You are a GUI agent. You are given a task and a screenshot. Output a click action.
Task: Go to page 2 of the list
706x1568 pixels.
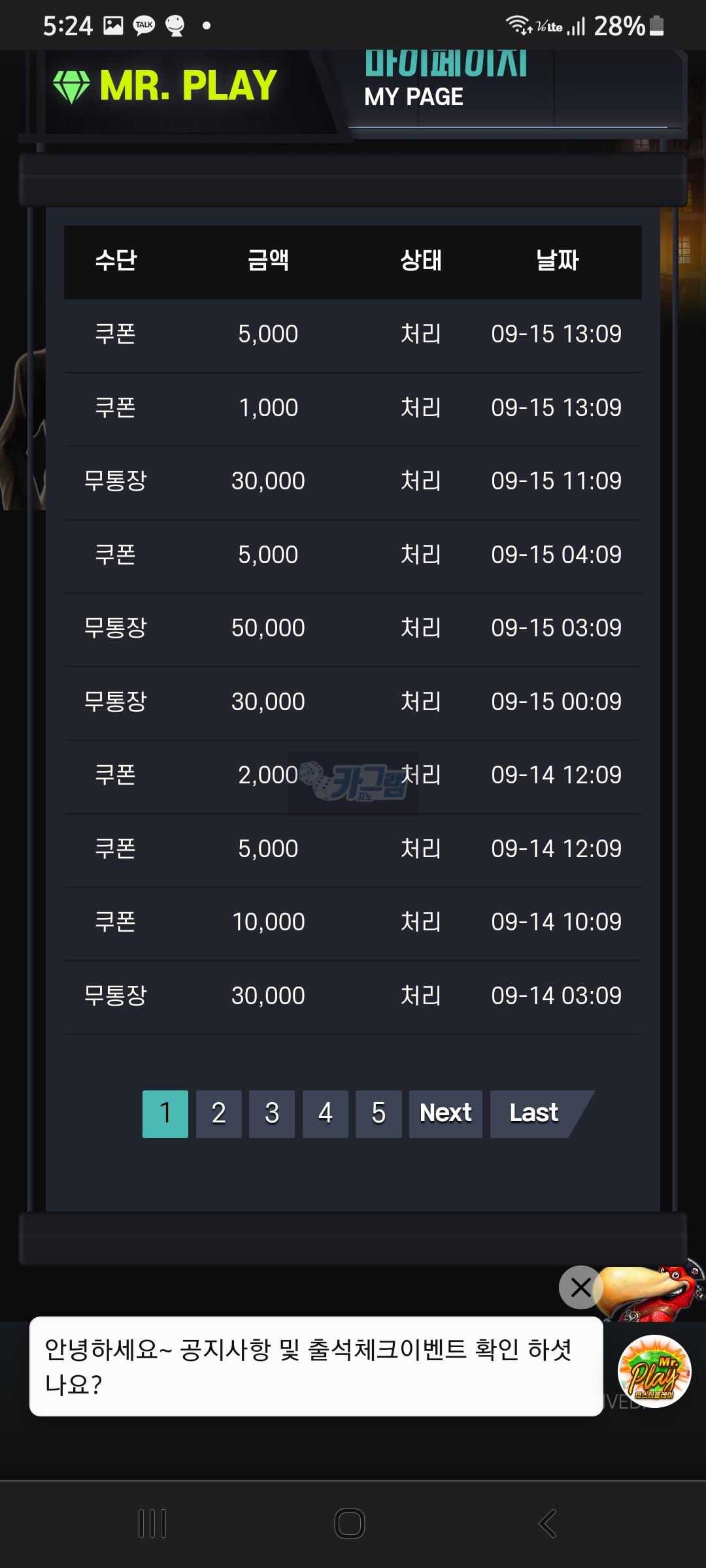(x=218, y=1113)
